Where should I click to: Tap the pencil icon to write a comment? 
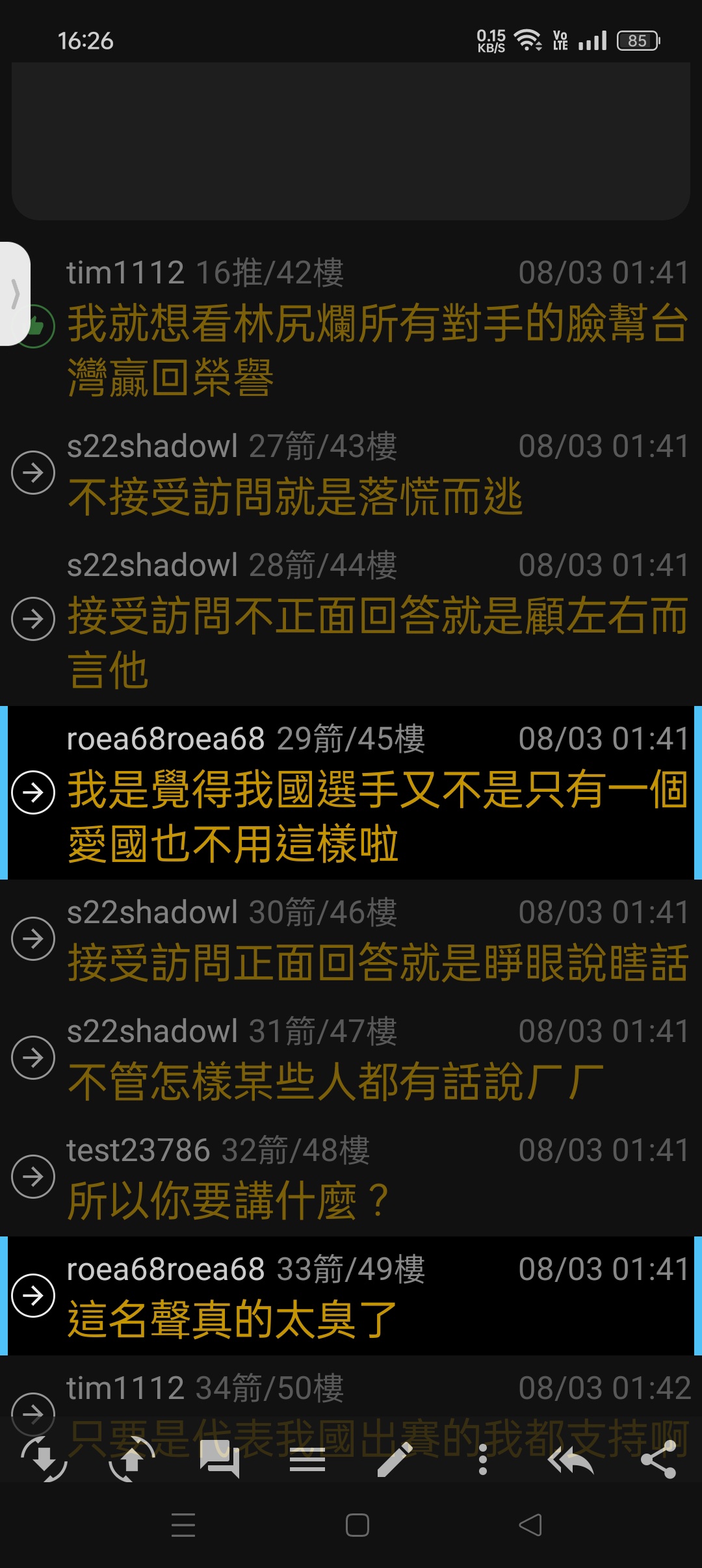(x=395, y=1461)
